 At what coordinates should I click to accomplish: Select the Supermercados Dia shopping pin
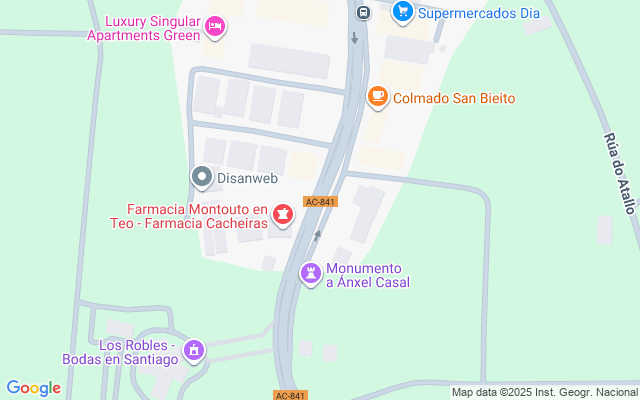403,12
